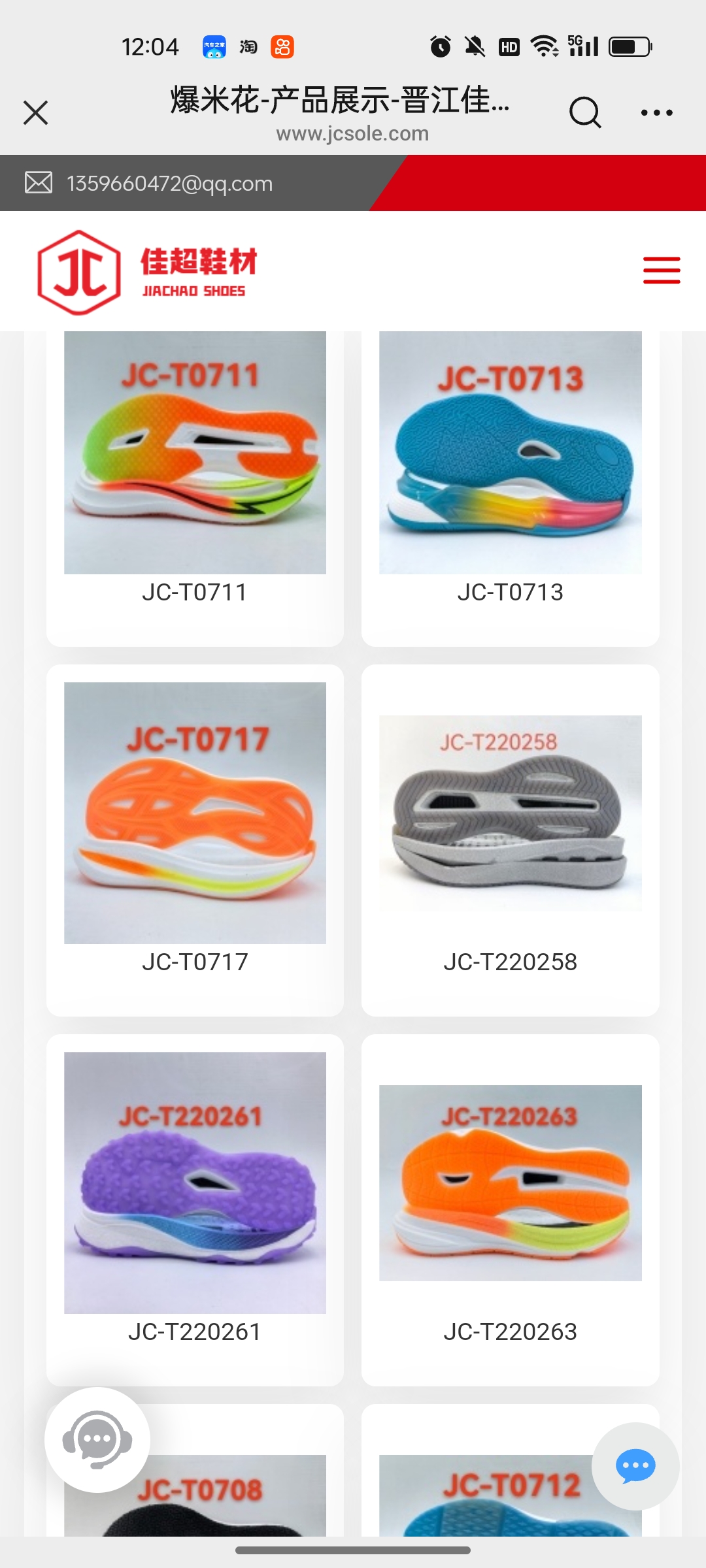Tap the email address 1359660472@qq.com
The height and width of the screenshot is (1568, 706).
coord(169,184)
